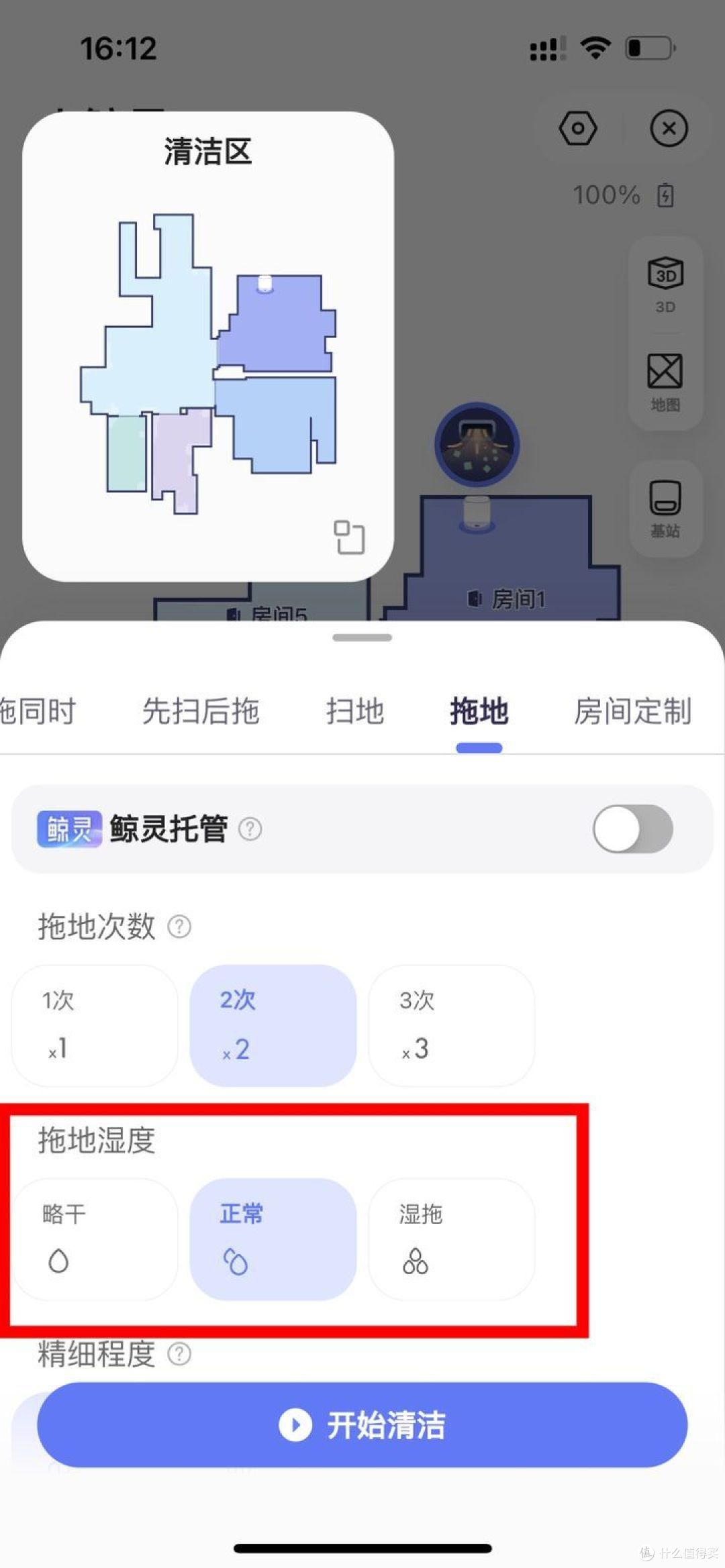
Task: Tap the help icon beside 拖地次数
Action: point(178,927)
